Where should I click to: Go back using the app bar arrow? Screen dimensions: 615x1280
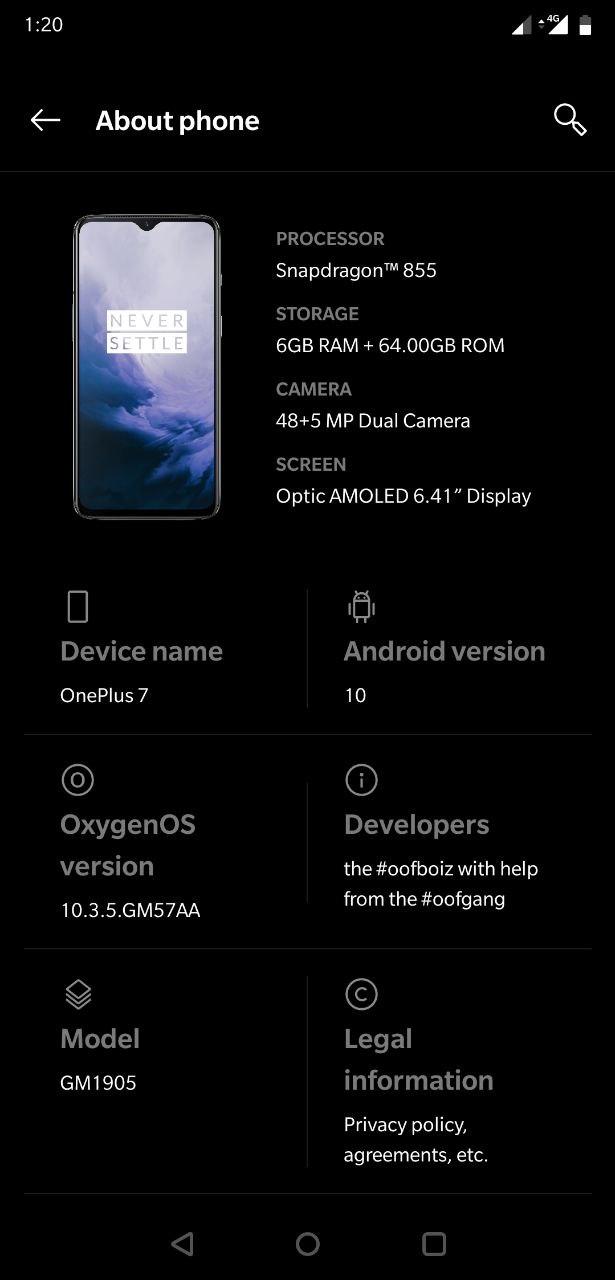[45, 121]
